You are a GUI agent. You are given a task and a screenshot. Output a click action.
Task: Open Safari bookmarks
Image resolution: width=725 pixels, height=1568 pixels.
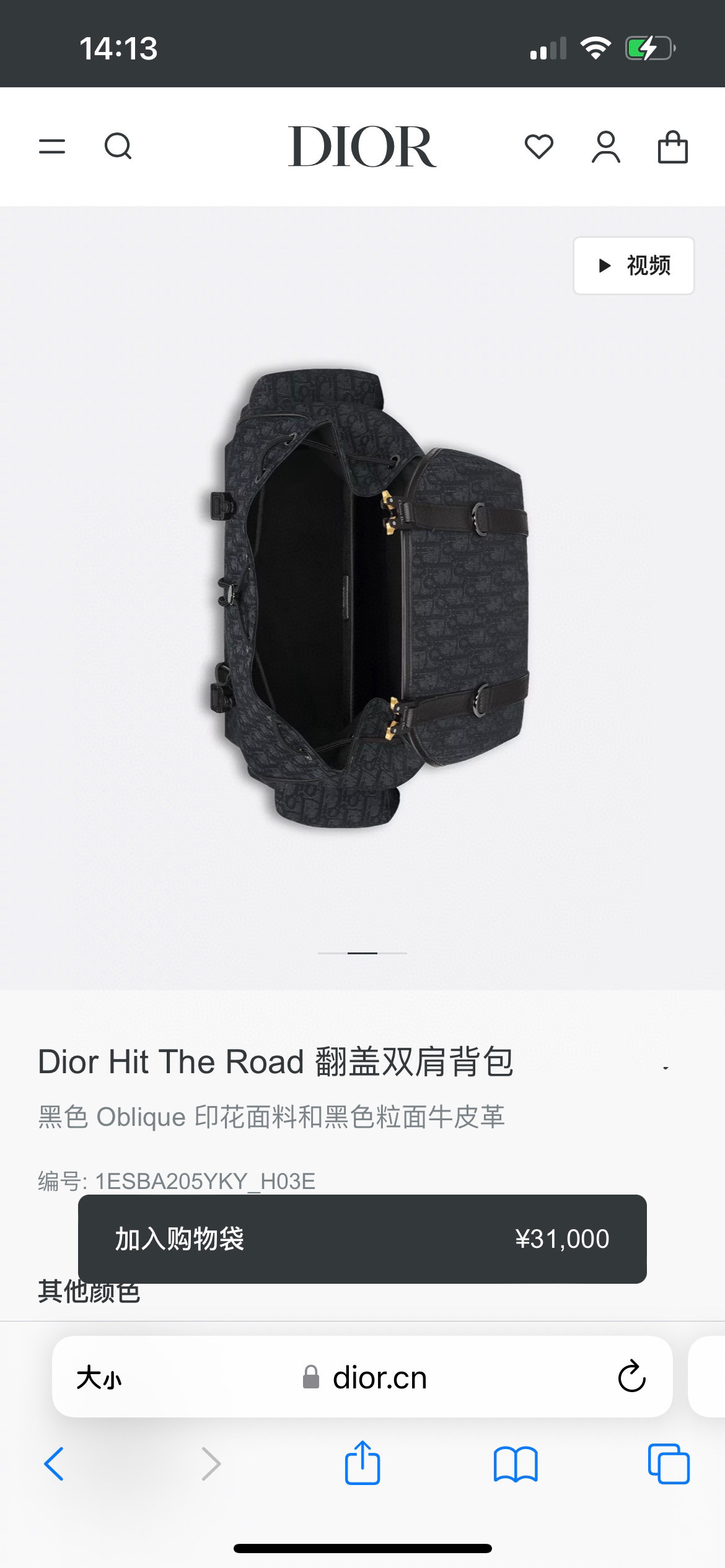tap(516, 1464)
